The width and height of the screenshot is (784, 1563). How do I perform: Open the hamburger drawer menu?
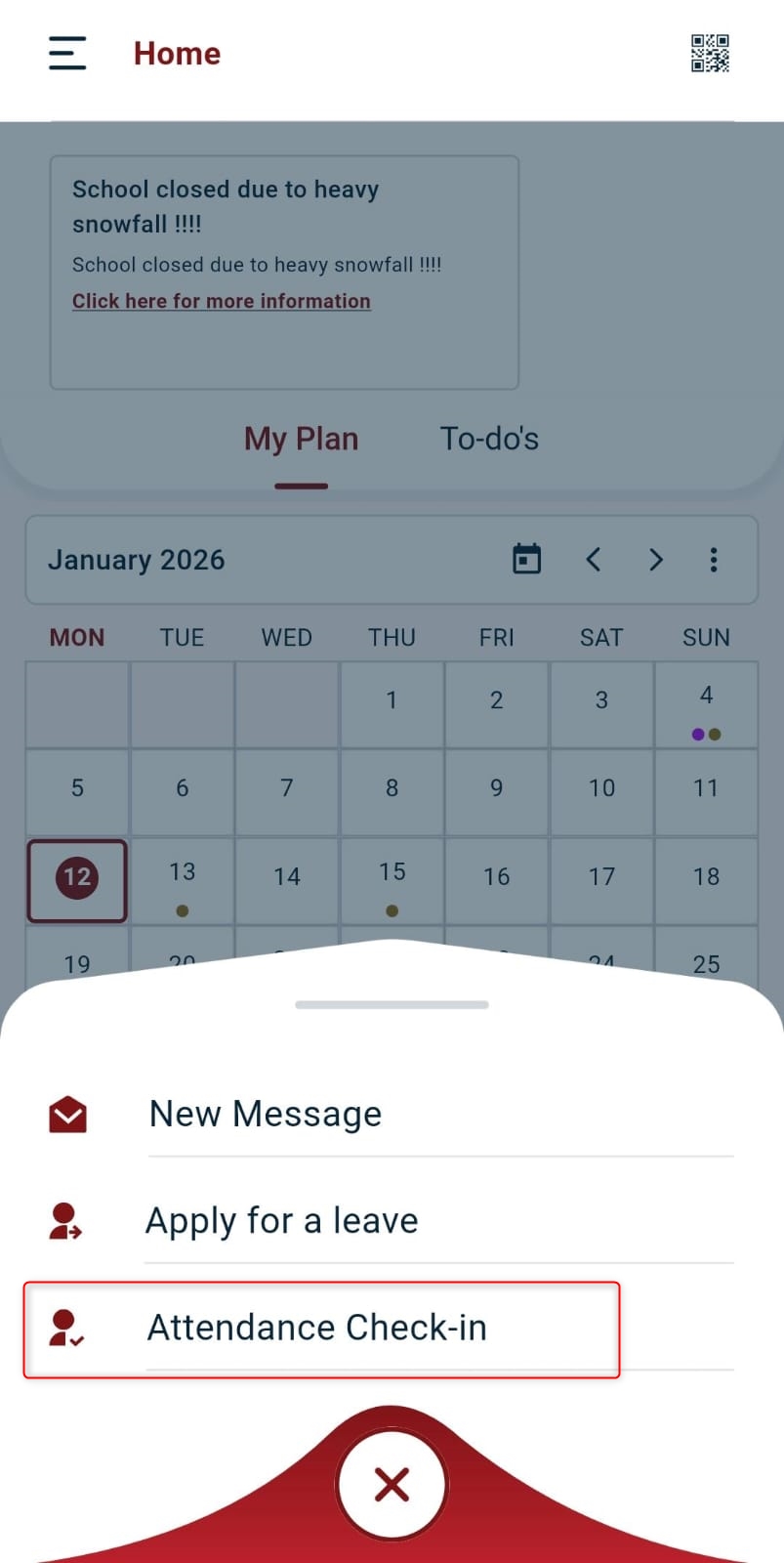pos(67,53)
